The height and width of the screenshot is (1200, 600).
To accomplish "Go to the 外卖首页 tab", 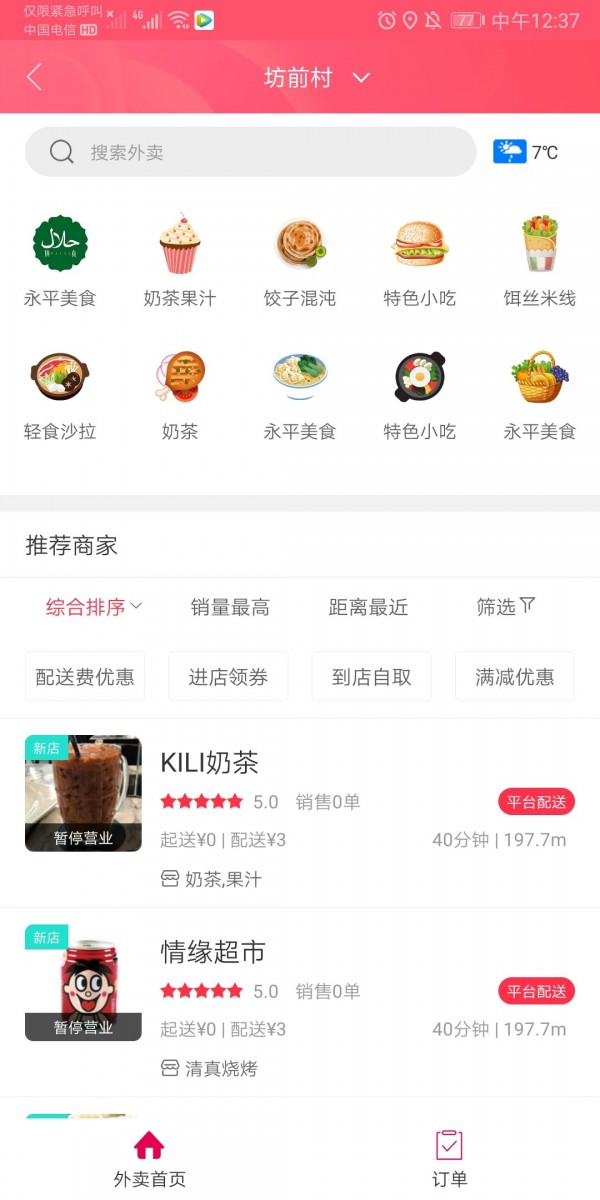I will click(x=149, y=1158).
